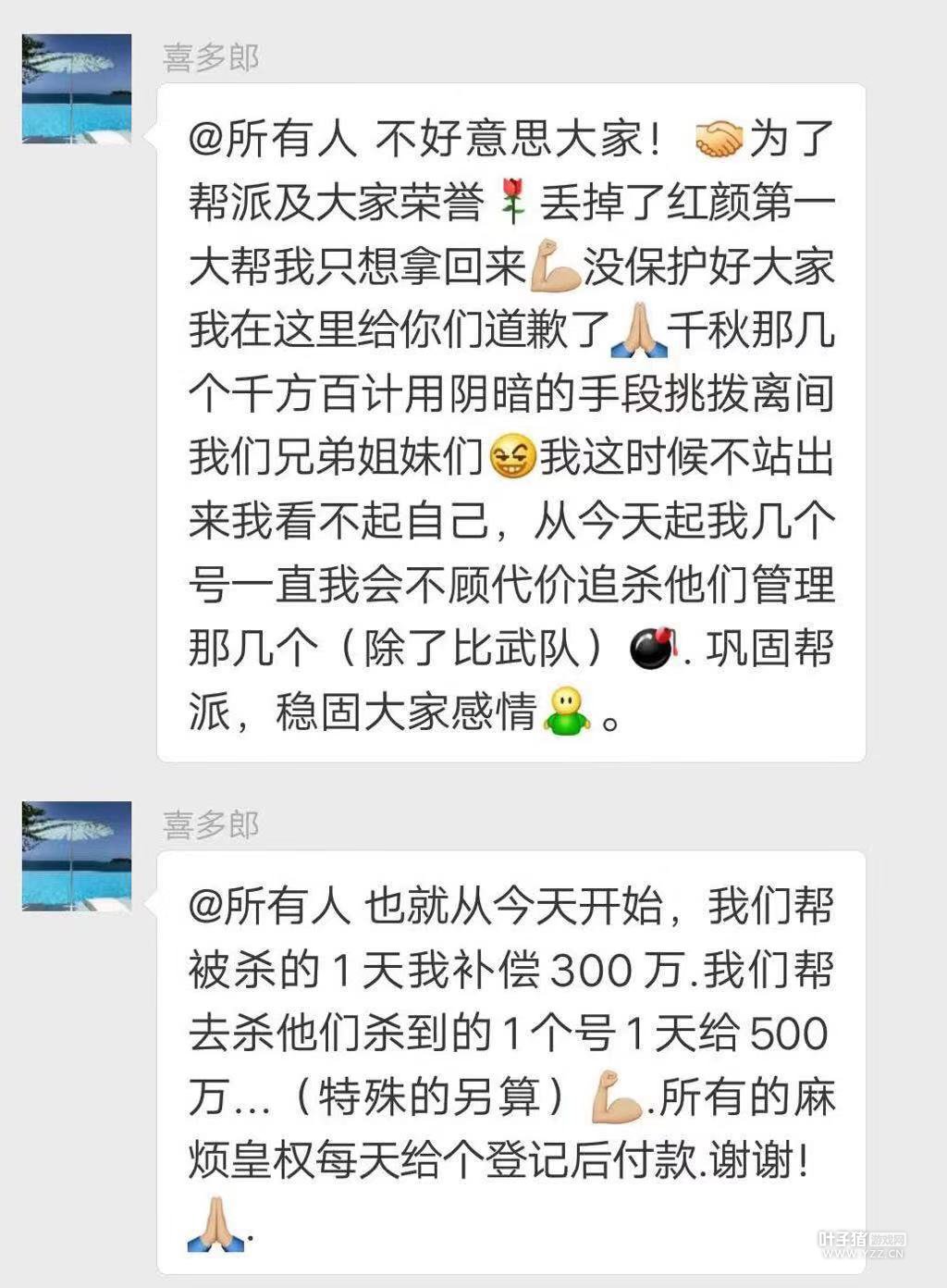Screen dimensions: 947x1288
Task: Open 喜多郎's avatar beside the 不好意思大家 message
Action: 77,89
